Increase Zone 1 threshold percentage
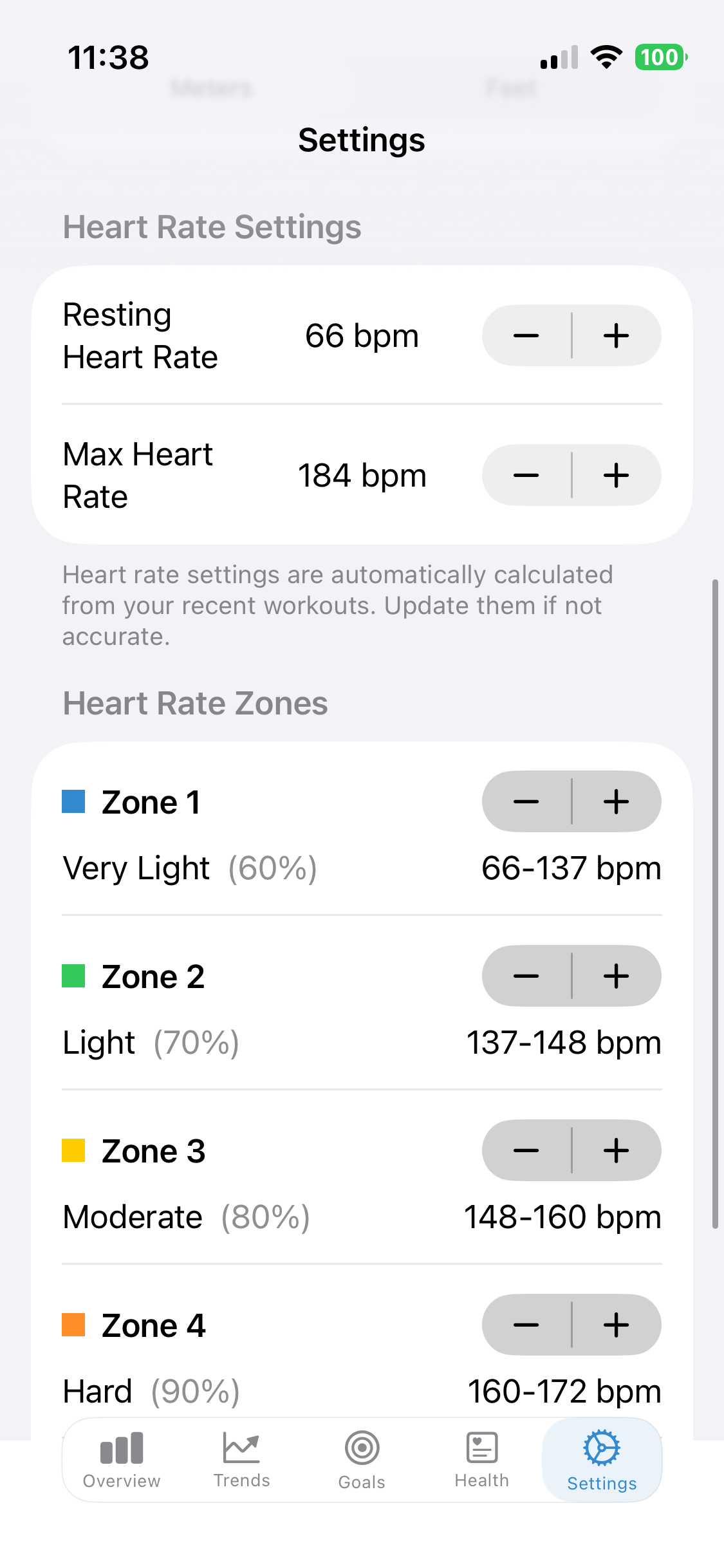This screenshot has width=724, height=1568. pyautogui.click(x=615, y=801)
